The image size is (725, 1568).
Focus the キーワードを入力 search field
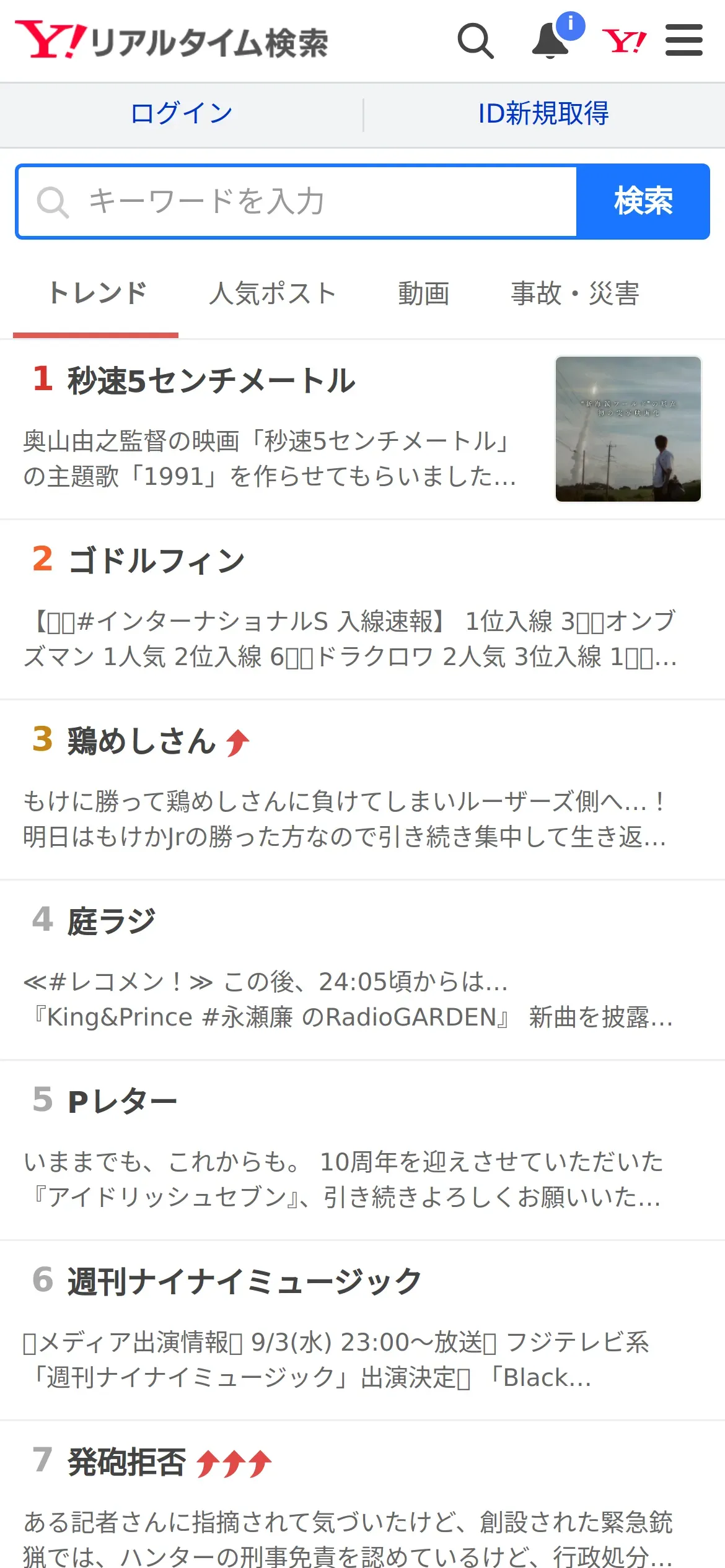tap(297, 201)
